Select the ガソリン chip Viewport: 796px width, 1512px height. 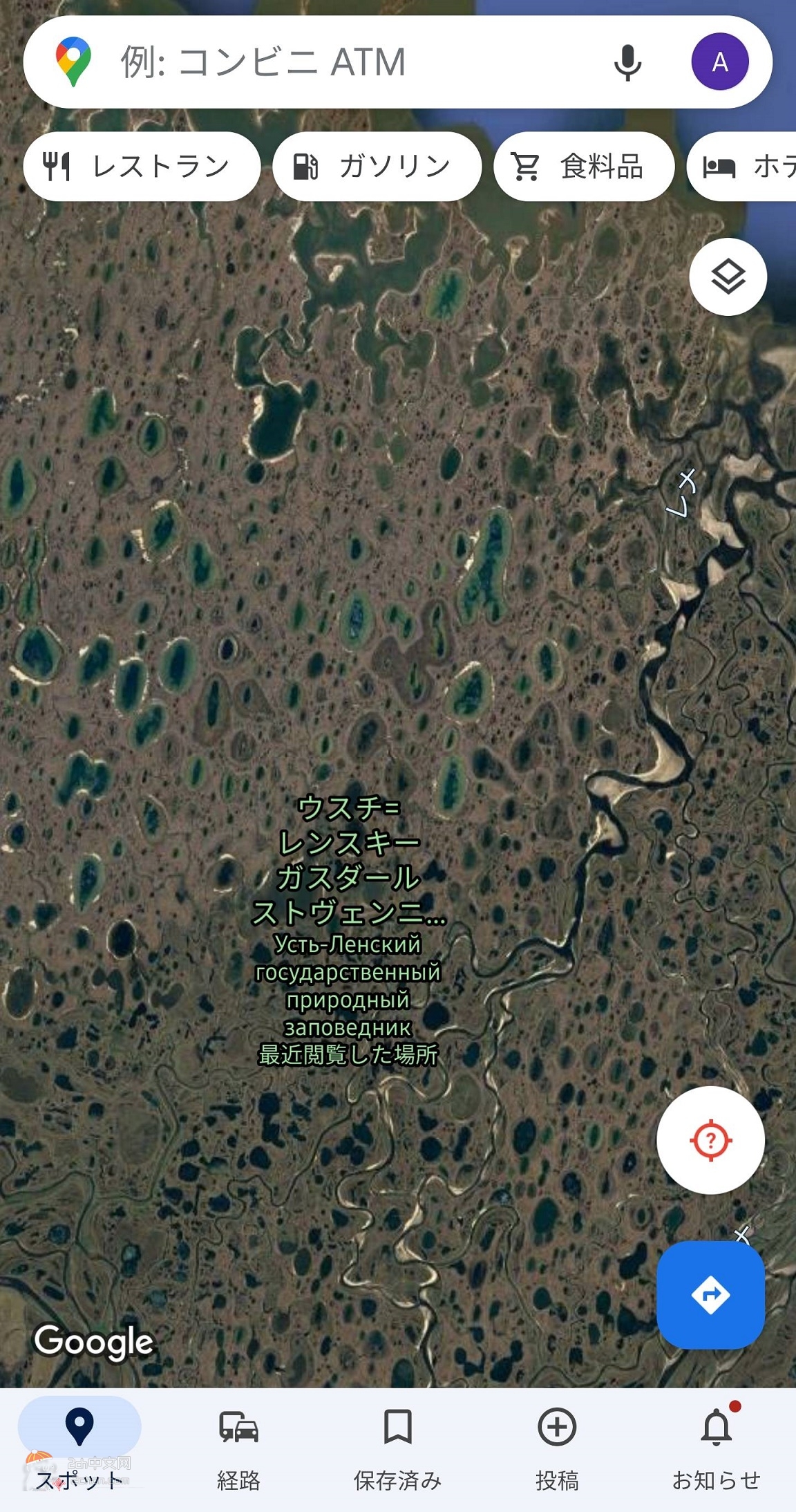[x=377, y=167]
